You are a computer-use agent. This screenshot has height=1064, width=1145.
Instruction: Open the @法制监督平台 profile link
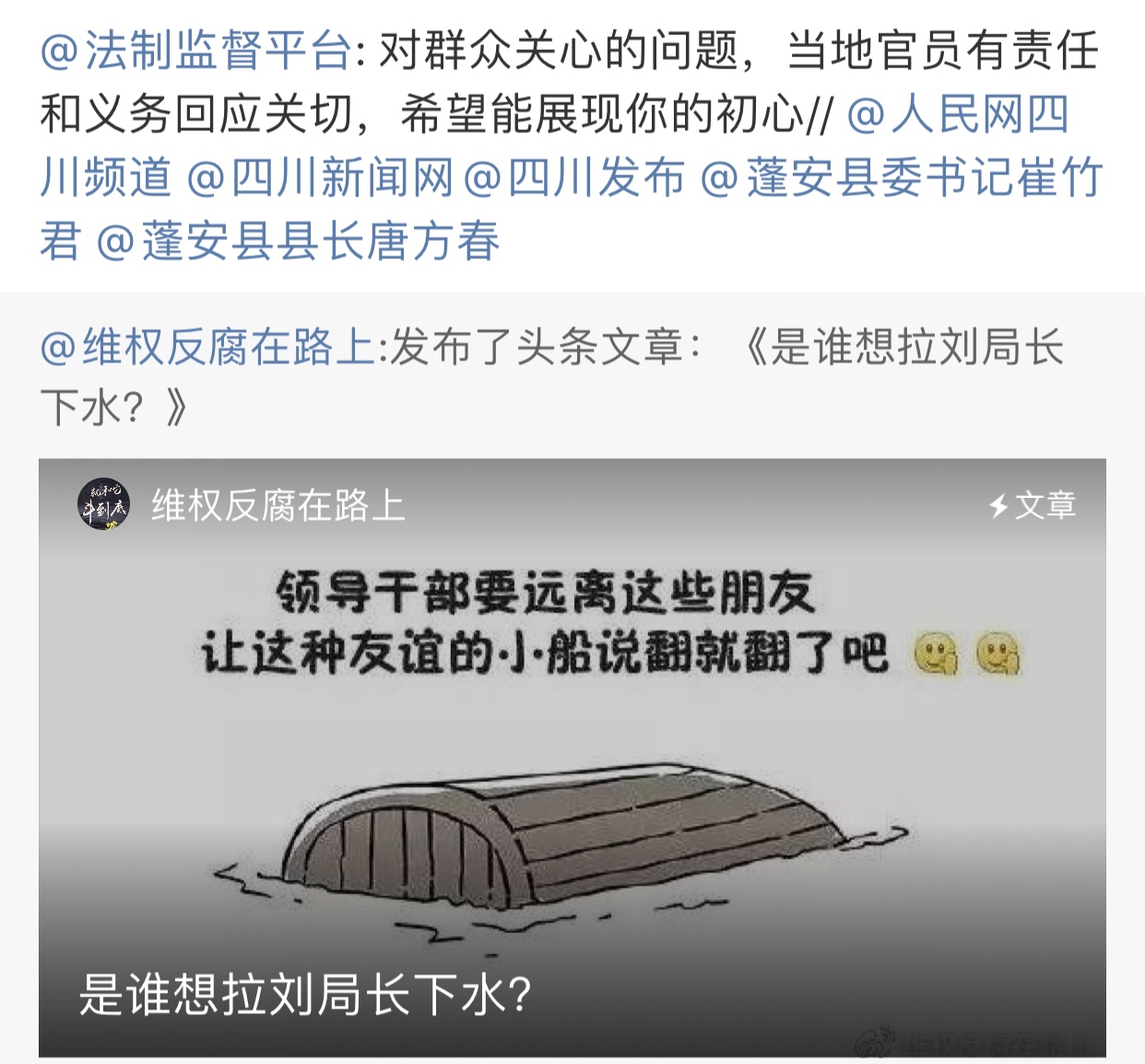point(195,51)
